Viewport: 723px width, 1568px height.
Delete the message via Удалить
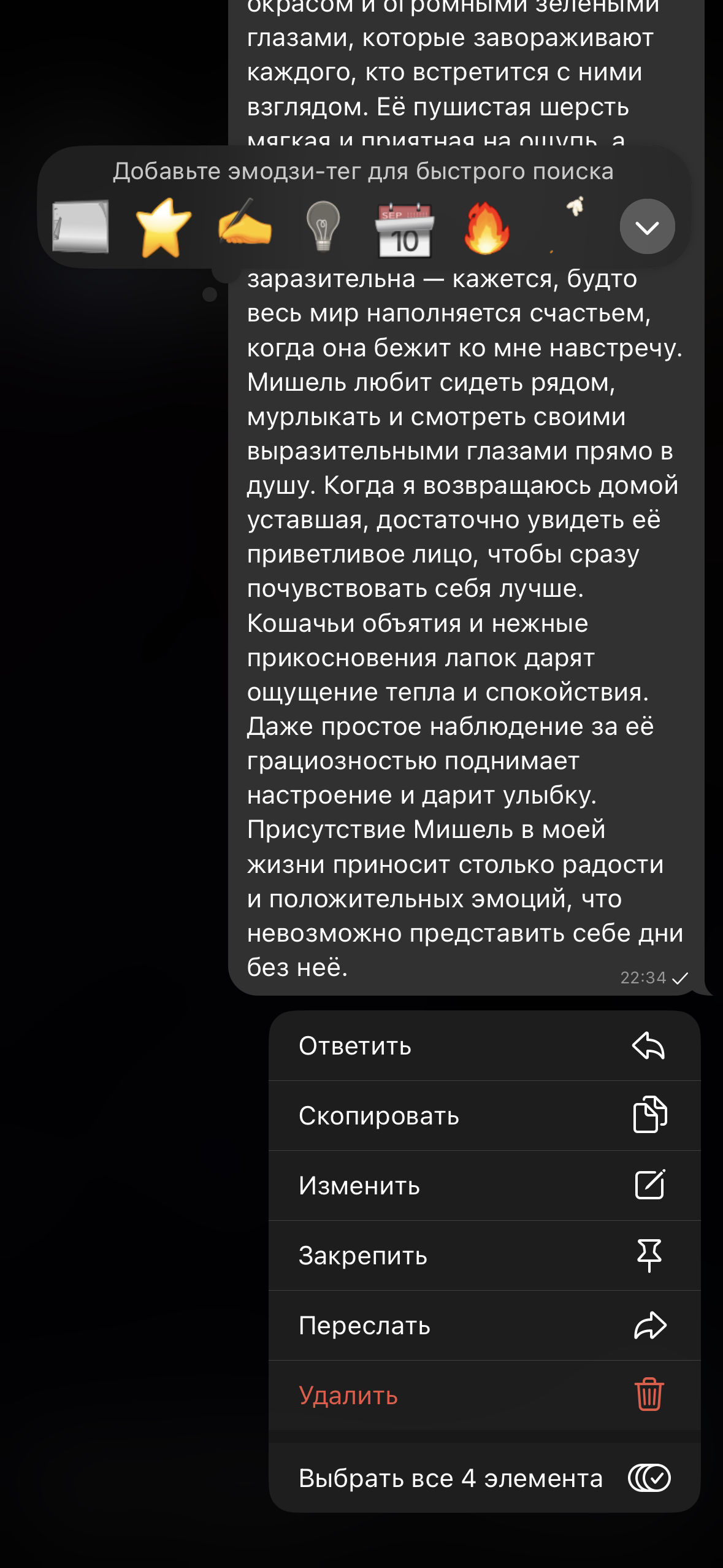point(484,1396)
